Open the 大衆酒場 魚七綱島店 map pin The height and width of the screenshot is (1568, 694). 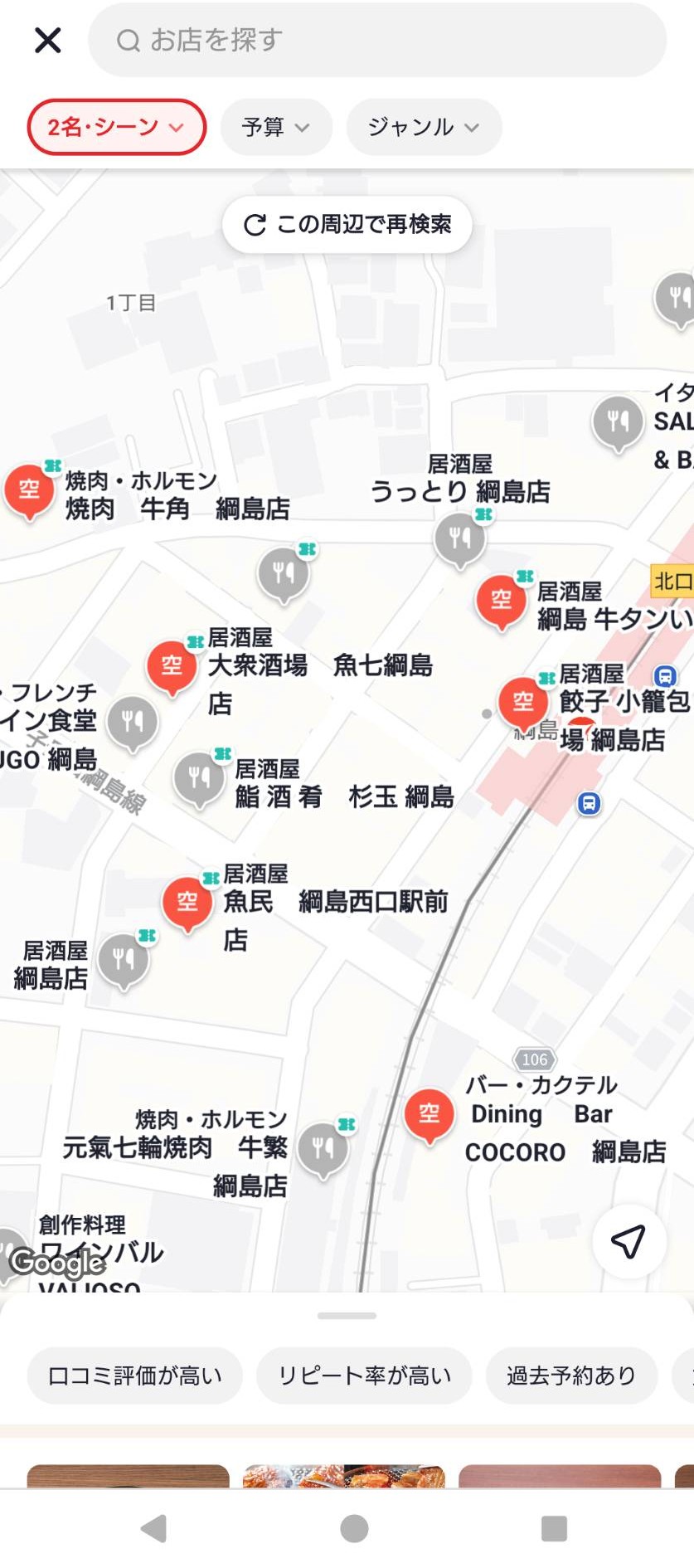[172, 665]
